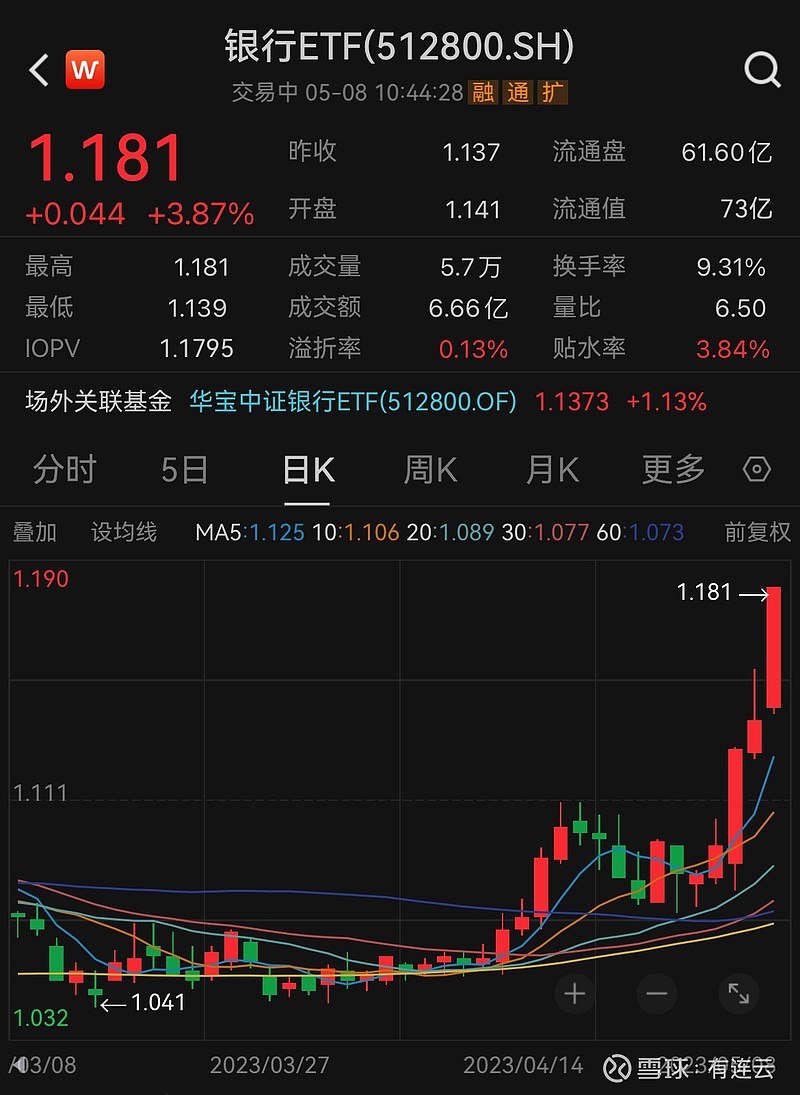Zoom in on chart with plus button
This screenshot has height=1095, width=800.
pos(574,994)
